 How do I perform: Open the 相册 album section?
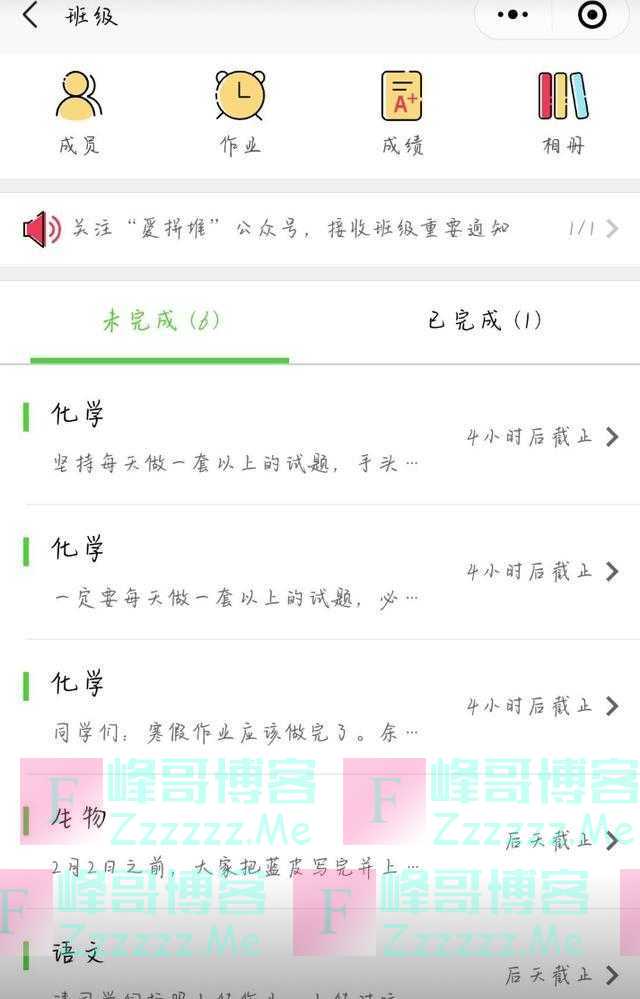[563, 112]
